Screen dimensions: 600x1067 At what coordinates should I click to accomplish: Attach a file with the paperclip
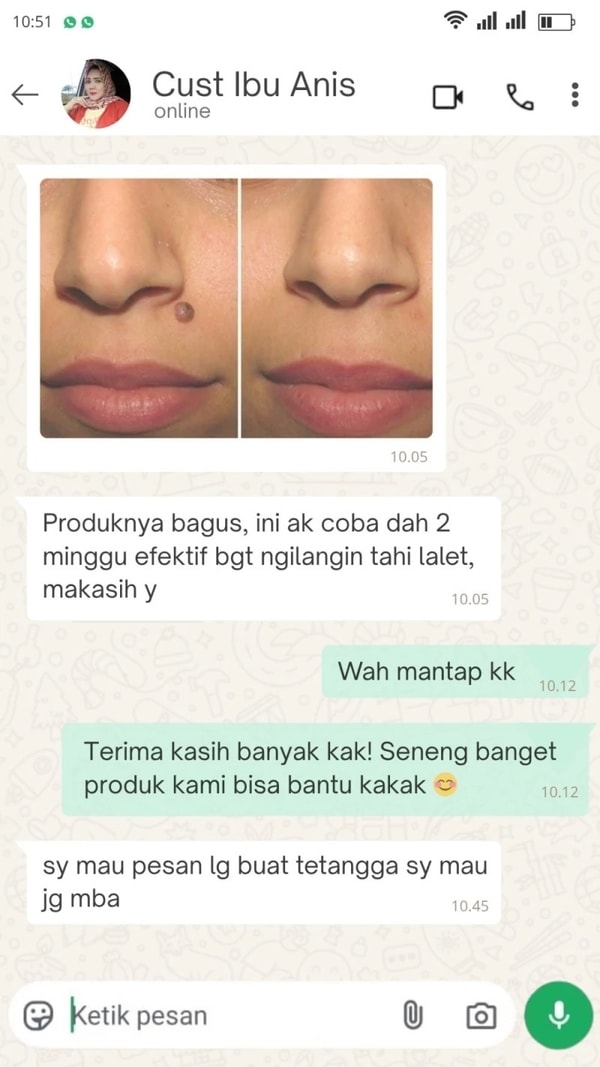tap(411, 1016)
